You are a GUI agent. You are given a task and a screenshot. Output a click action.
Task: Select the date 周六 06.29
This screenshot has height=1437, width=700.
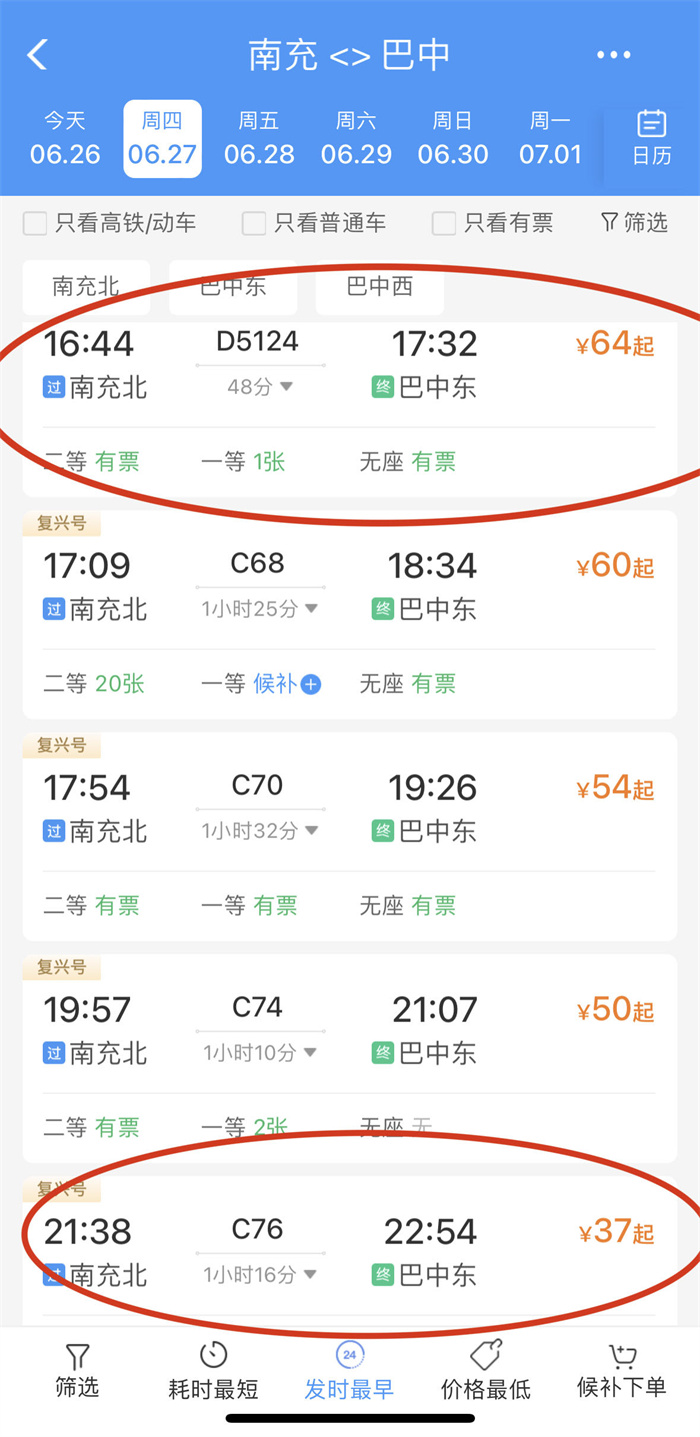356,139
